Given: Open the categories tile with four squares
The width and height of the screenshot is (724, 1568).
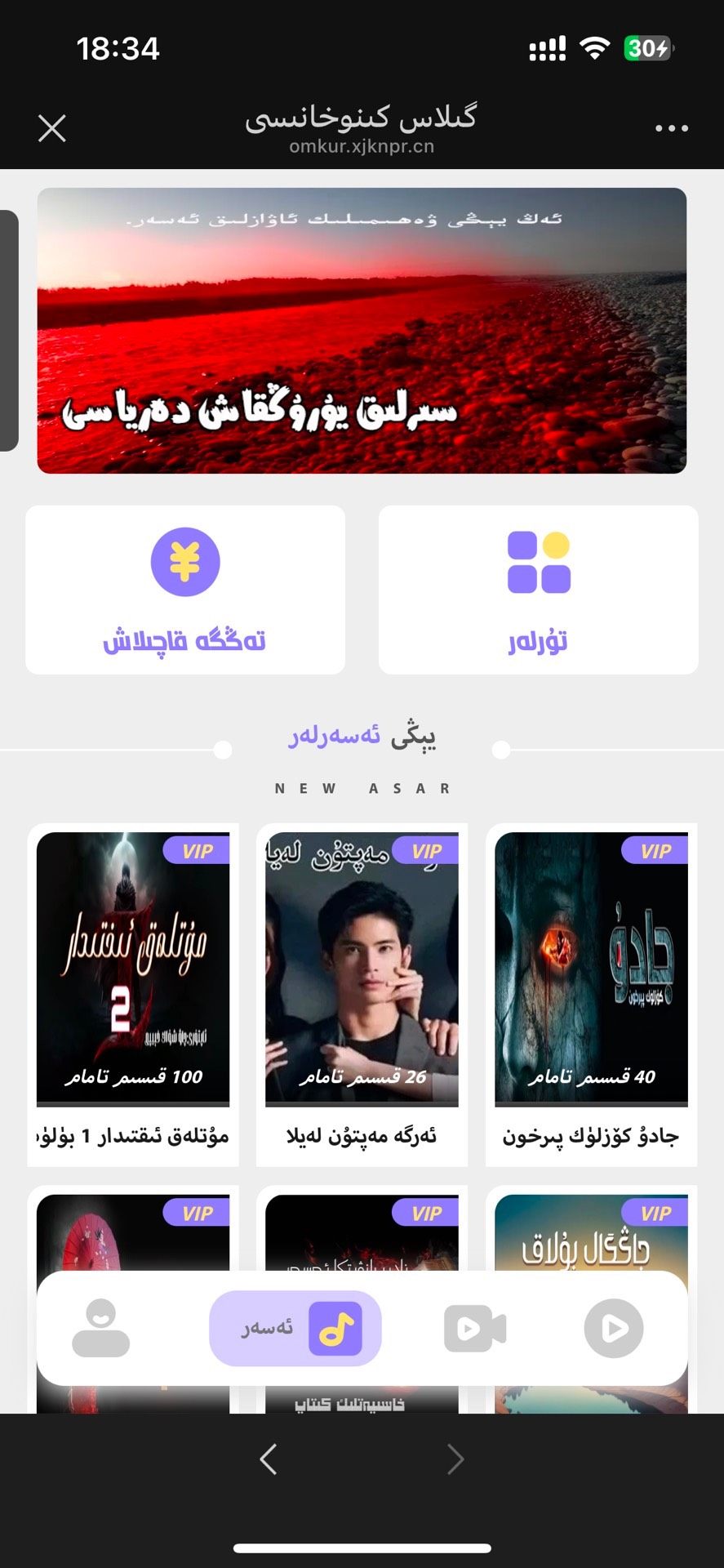Looking at the screenshot, I should (538, 590).
